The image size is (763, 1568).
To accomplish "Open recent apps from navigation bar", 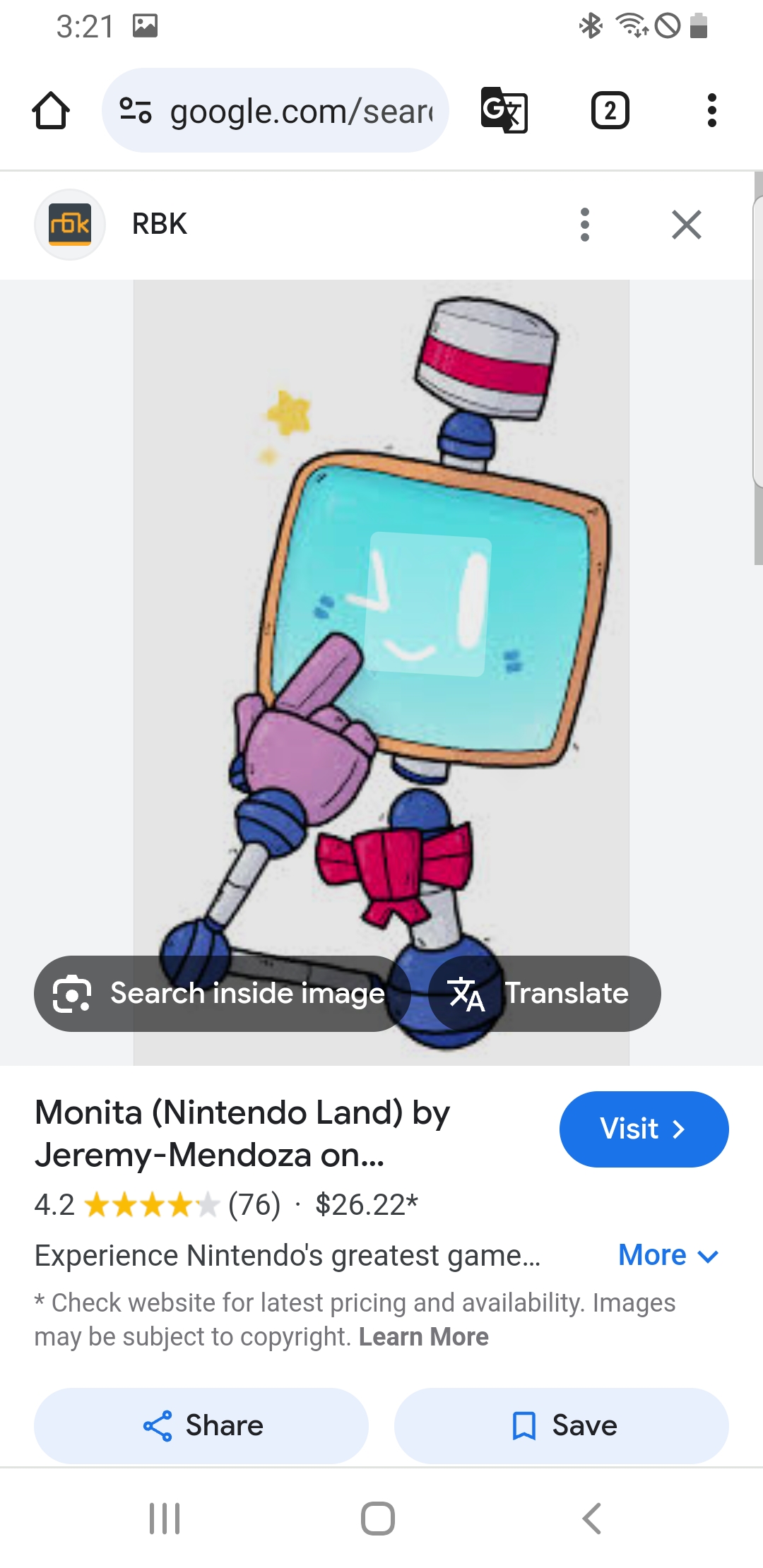I will pyautogui.click(x=165, y=1519).
